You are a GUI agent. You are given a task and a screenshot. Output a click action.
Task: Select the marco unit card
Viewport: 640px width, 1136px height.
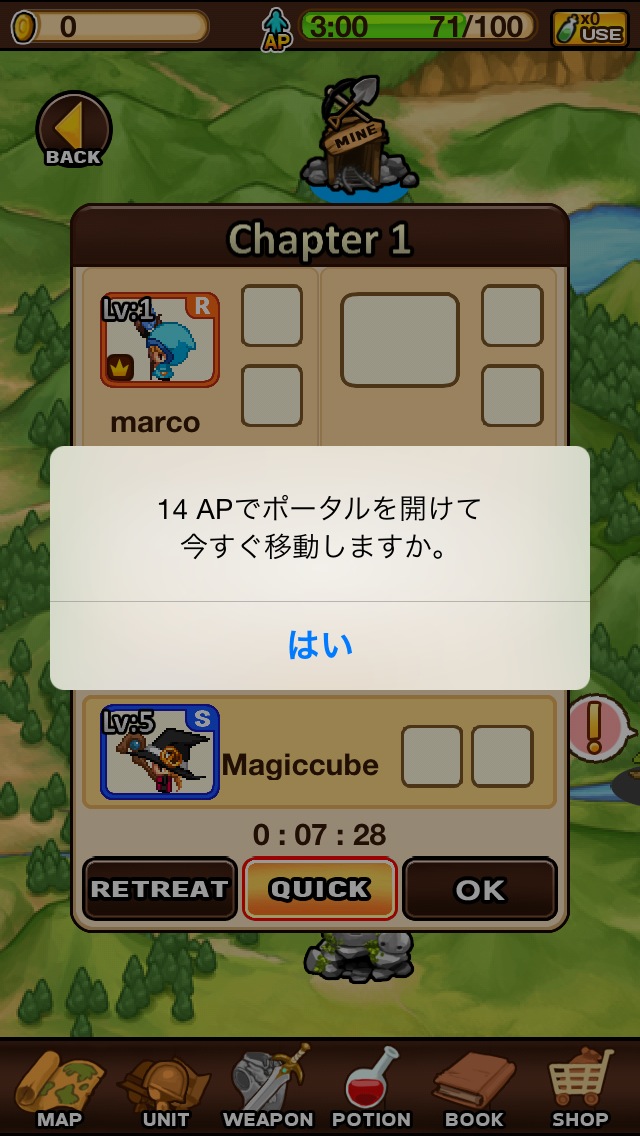[x=159, y=341]
